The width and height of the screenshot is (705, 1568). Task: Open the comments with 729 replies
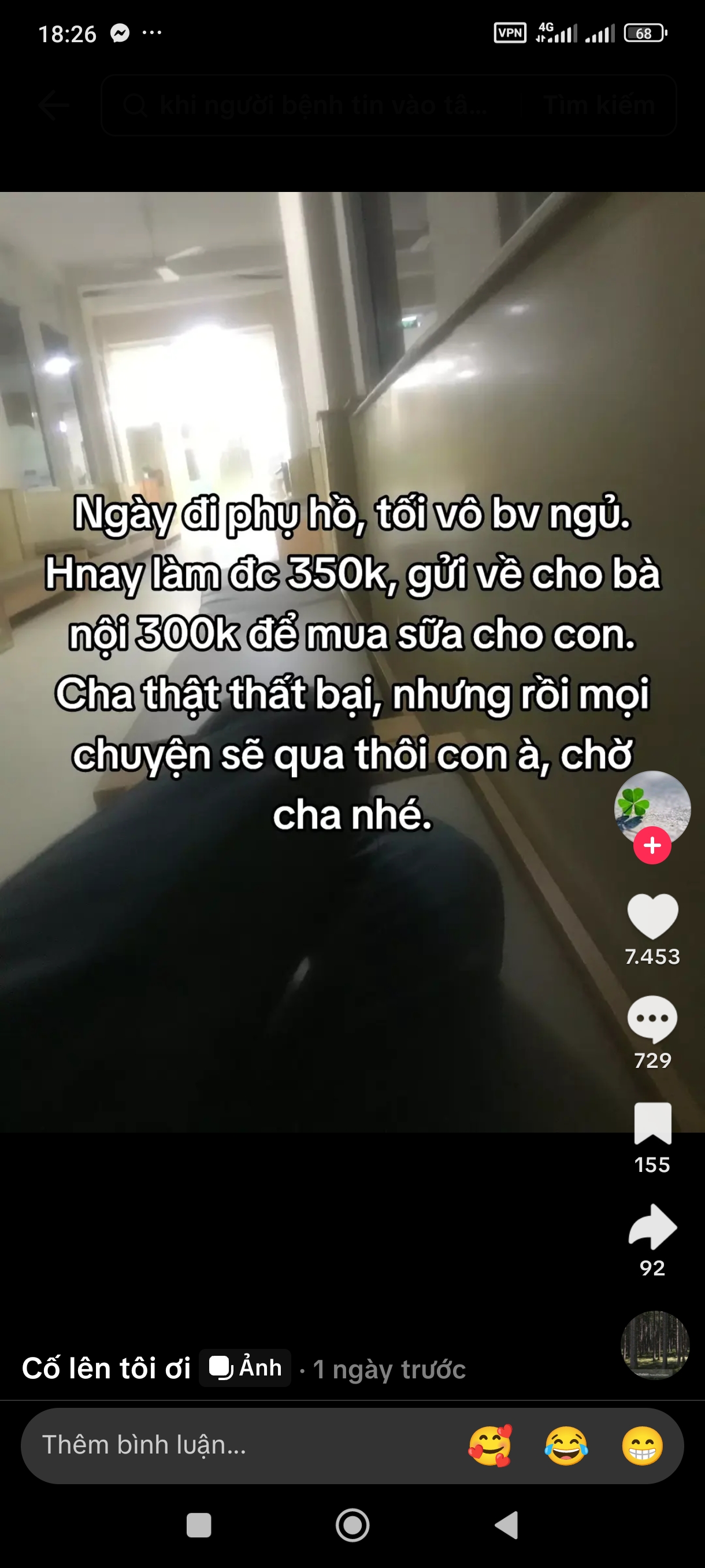(x=652, y=1019)
